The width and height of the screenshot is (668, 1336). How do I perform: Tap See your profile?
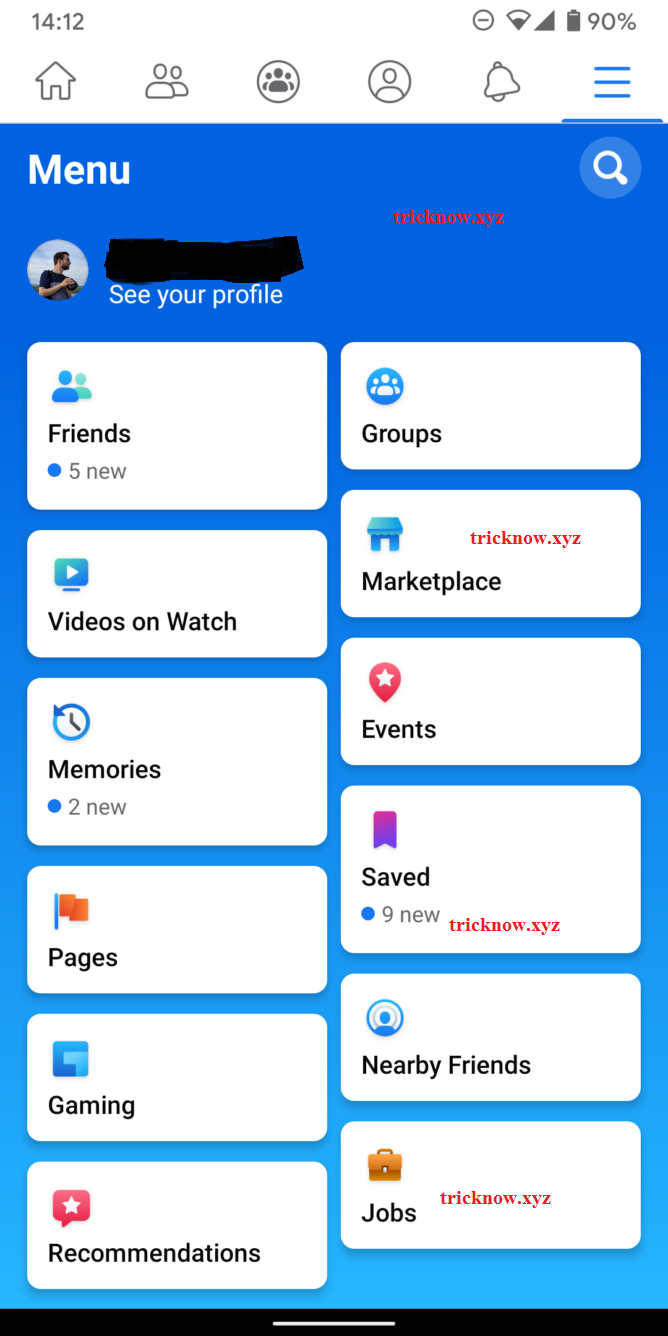[195, 294]
